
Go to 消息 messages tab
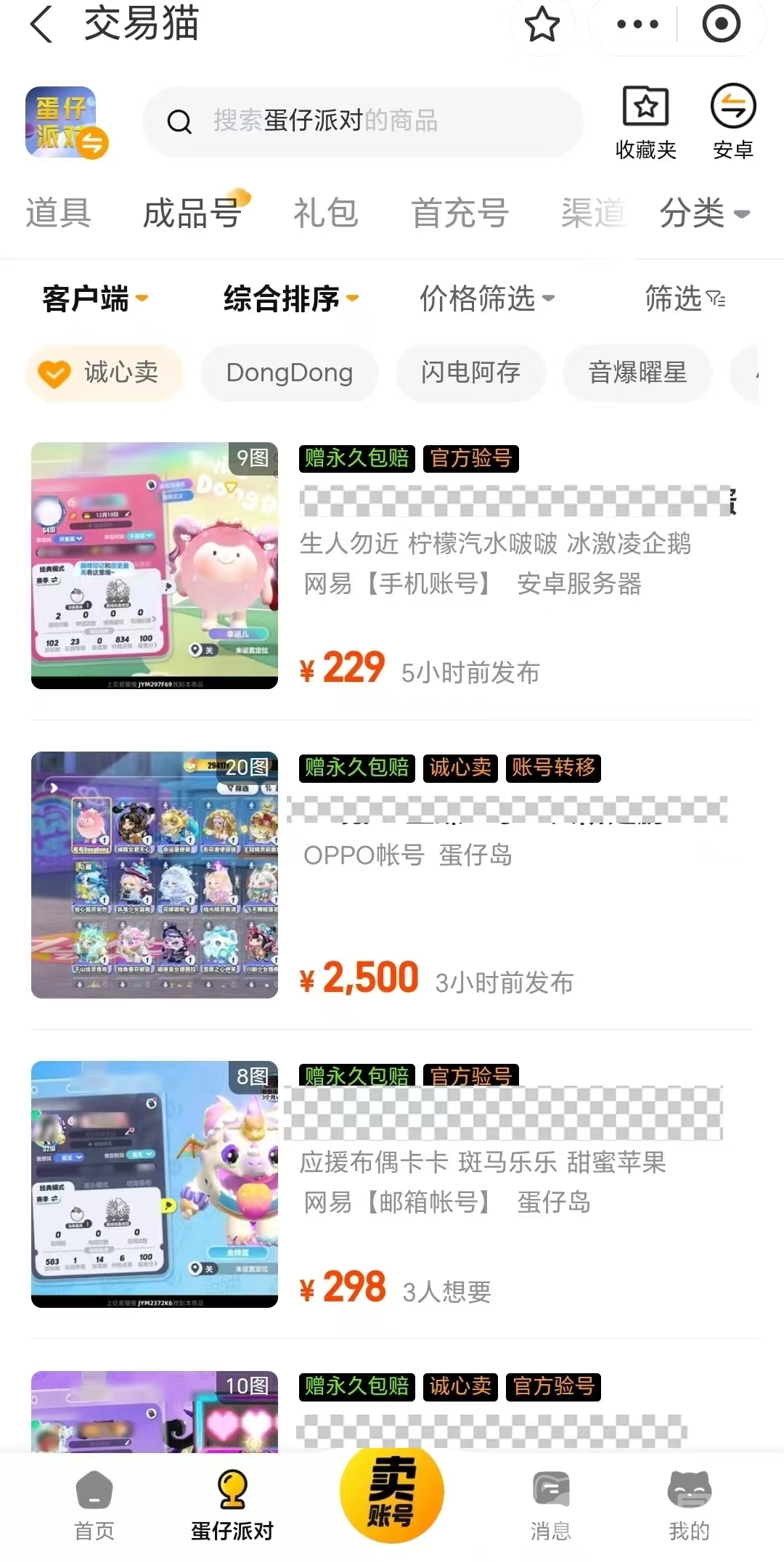(550, 1503)
